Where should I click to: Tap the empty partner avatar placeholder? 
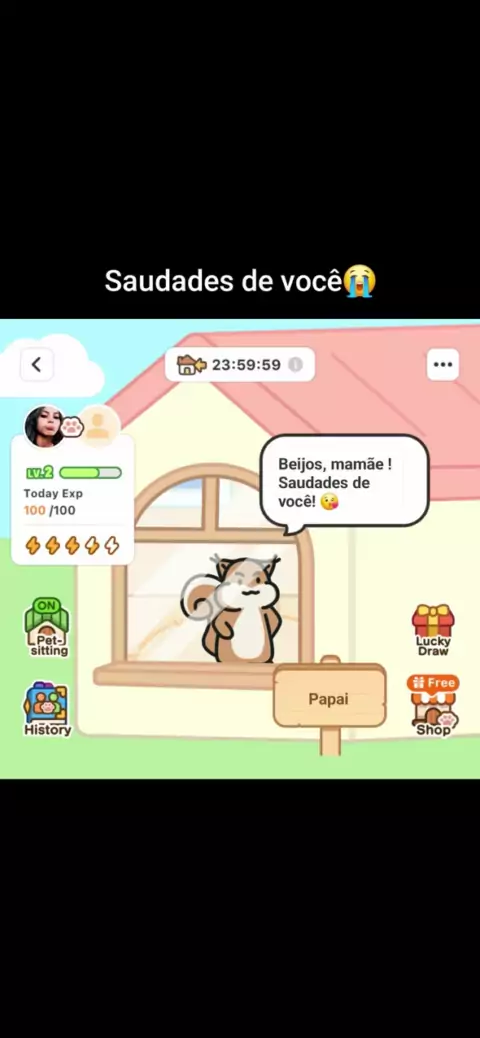99,426
